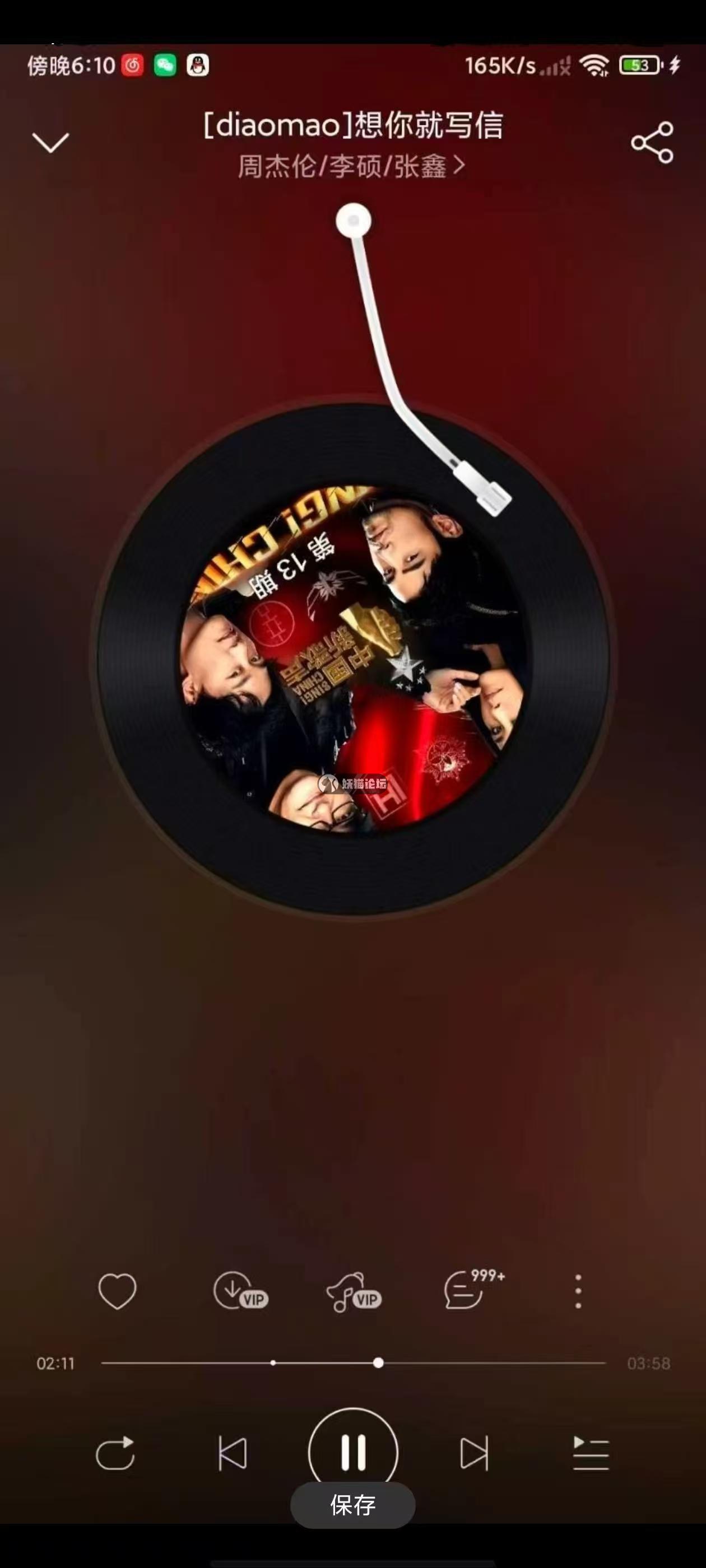Viewport: 706px width, 1568px height.
Task: Open the current playlist queue
Action: [590, 1454]
